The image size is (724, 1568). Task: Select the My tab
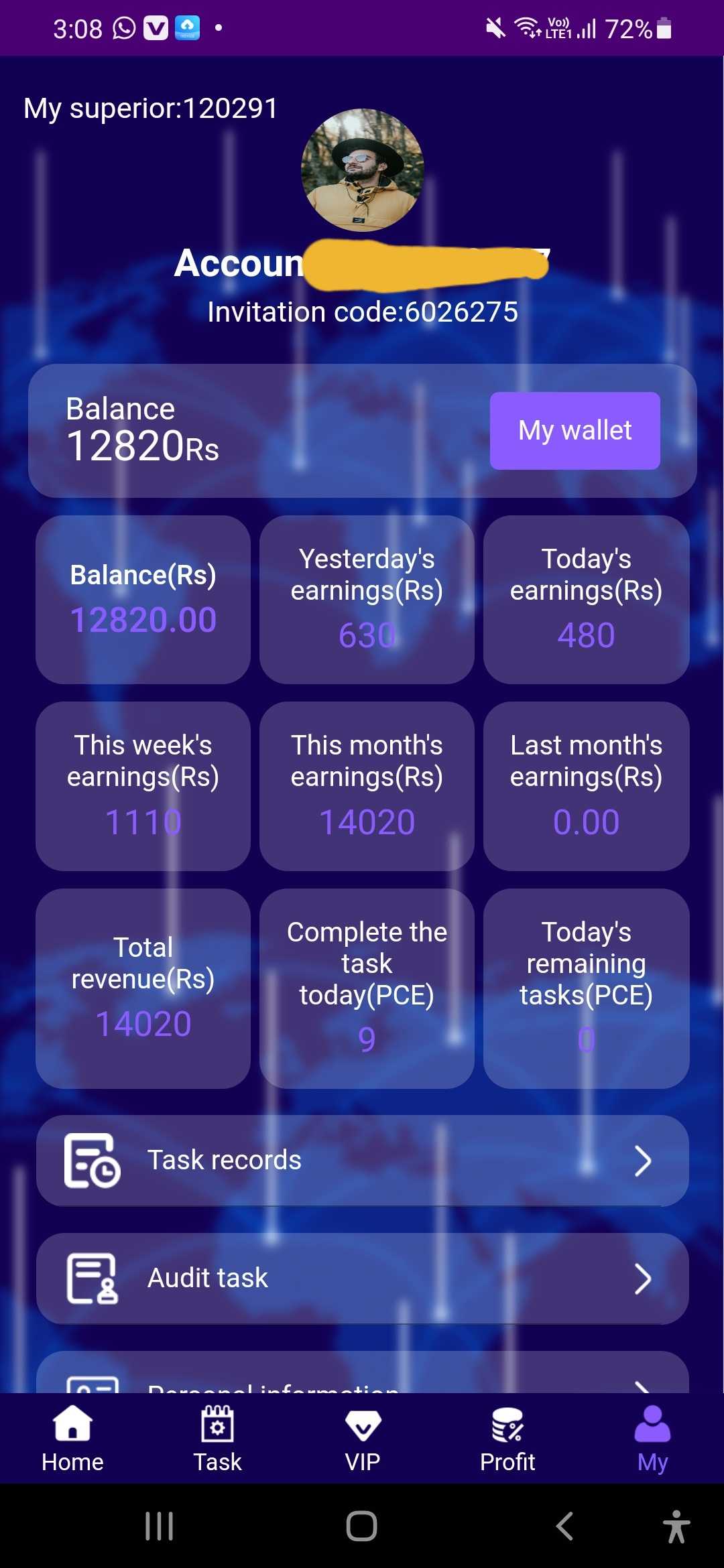[652, 1439]
